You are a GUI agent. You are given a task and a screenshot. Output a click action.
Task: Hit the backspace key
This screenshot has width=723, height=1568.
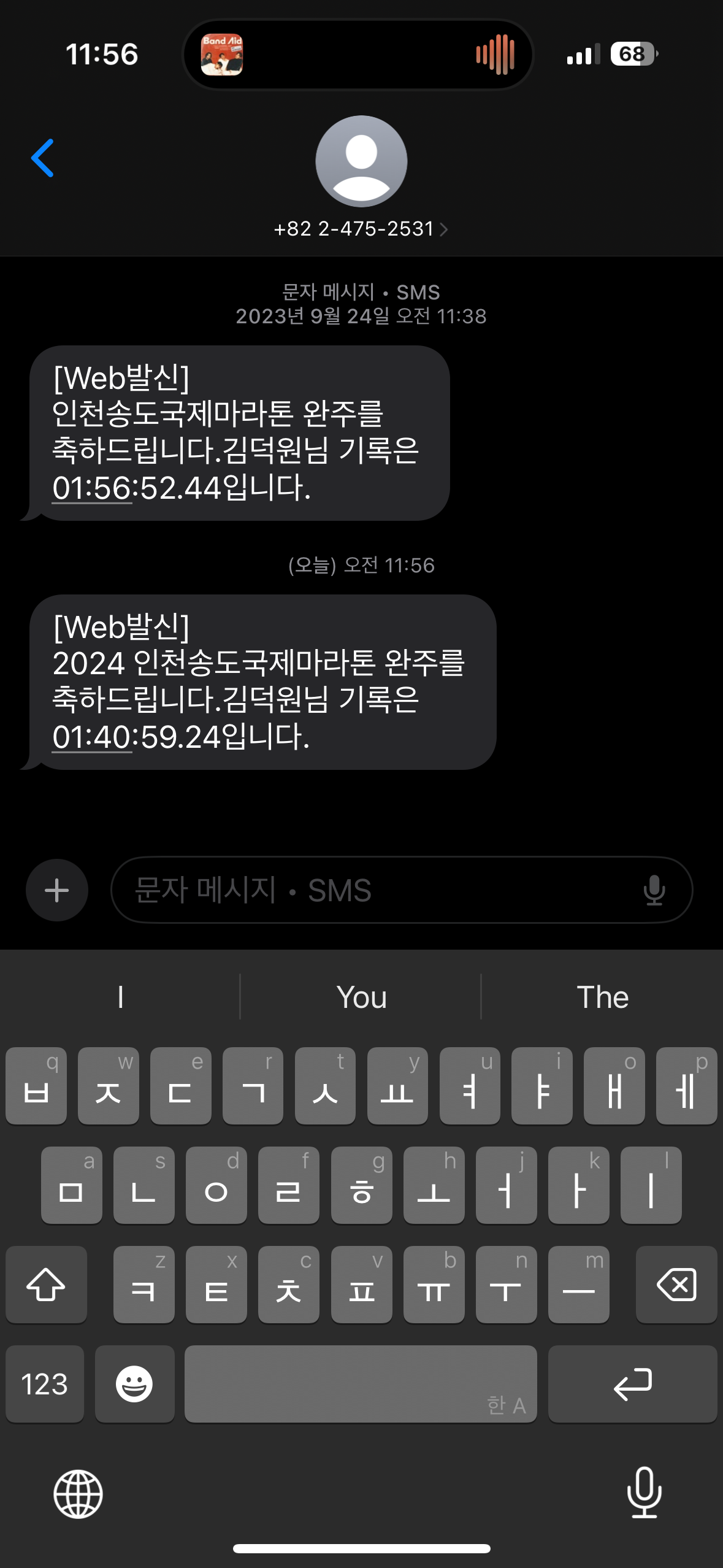(676, 1285)
